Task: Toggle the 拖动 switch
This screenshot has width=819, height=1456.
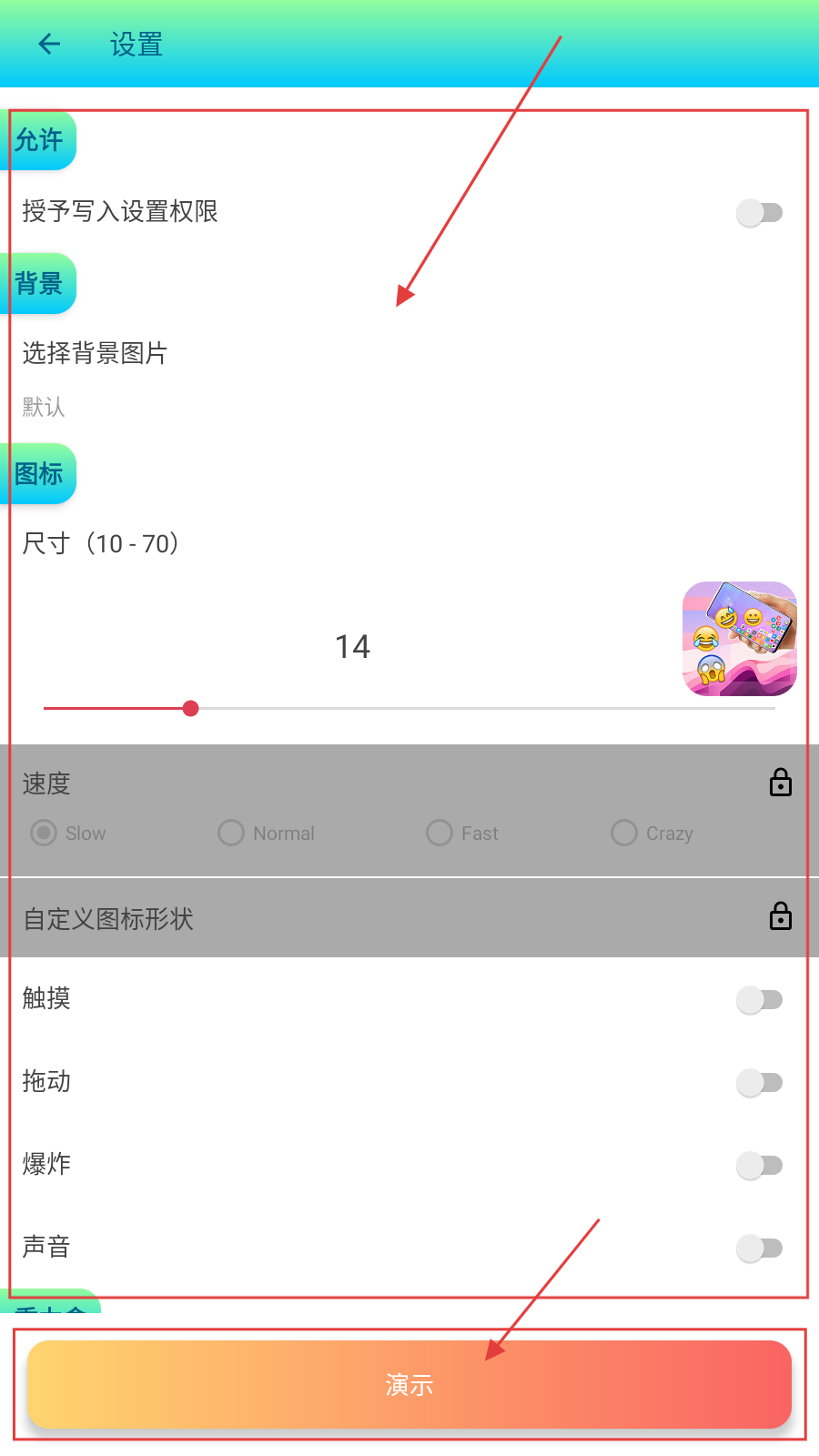Action: 759,1083
